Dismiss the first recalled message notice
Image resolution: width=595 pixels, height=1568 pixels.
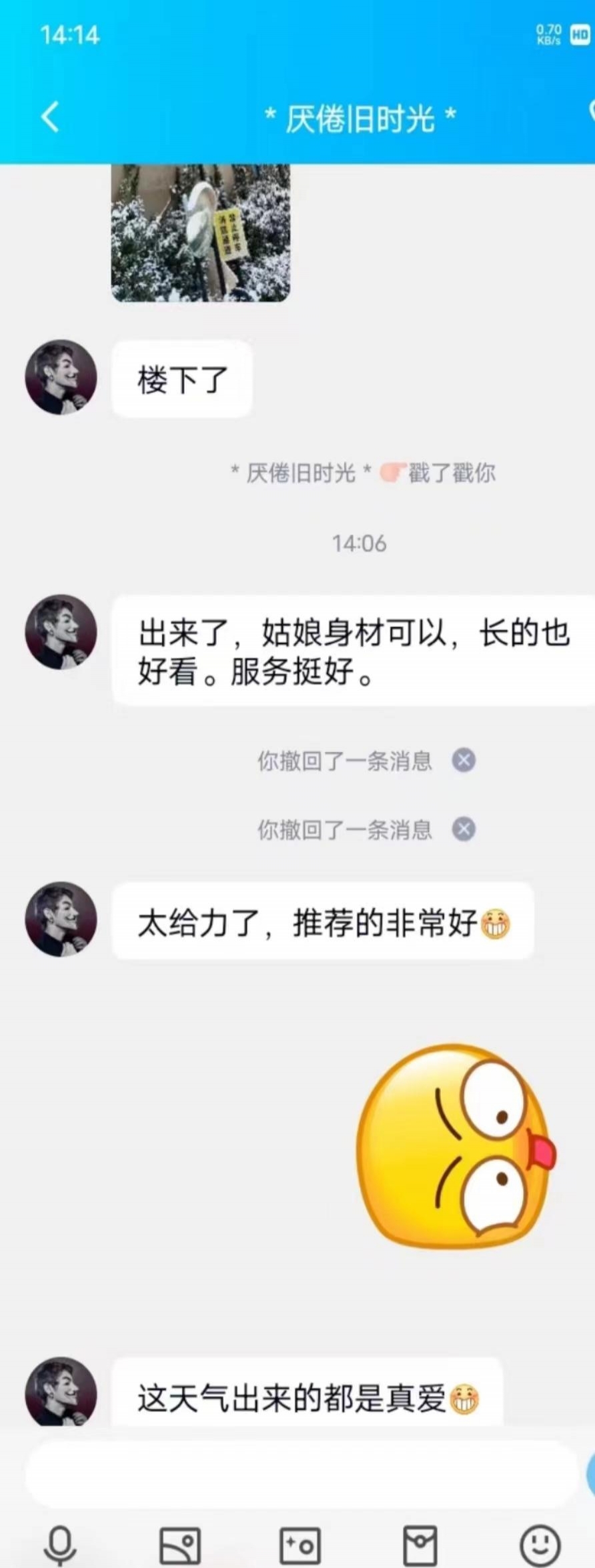[464, 760]
